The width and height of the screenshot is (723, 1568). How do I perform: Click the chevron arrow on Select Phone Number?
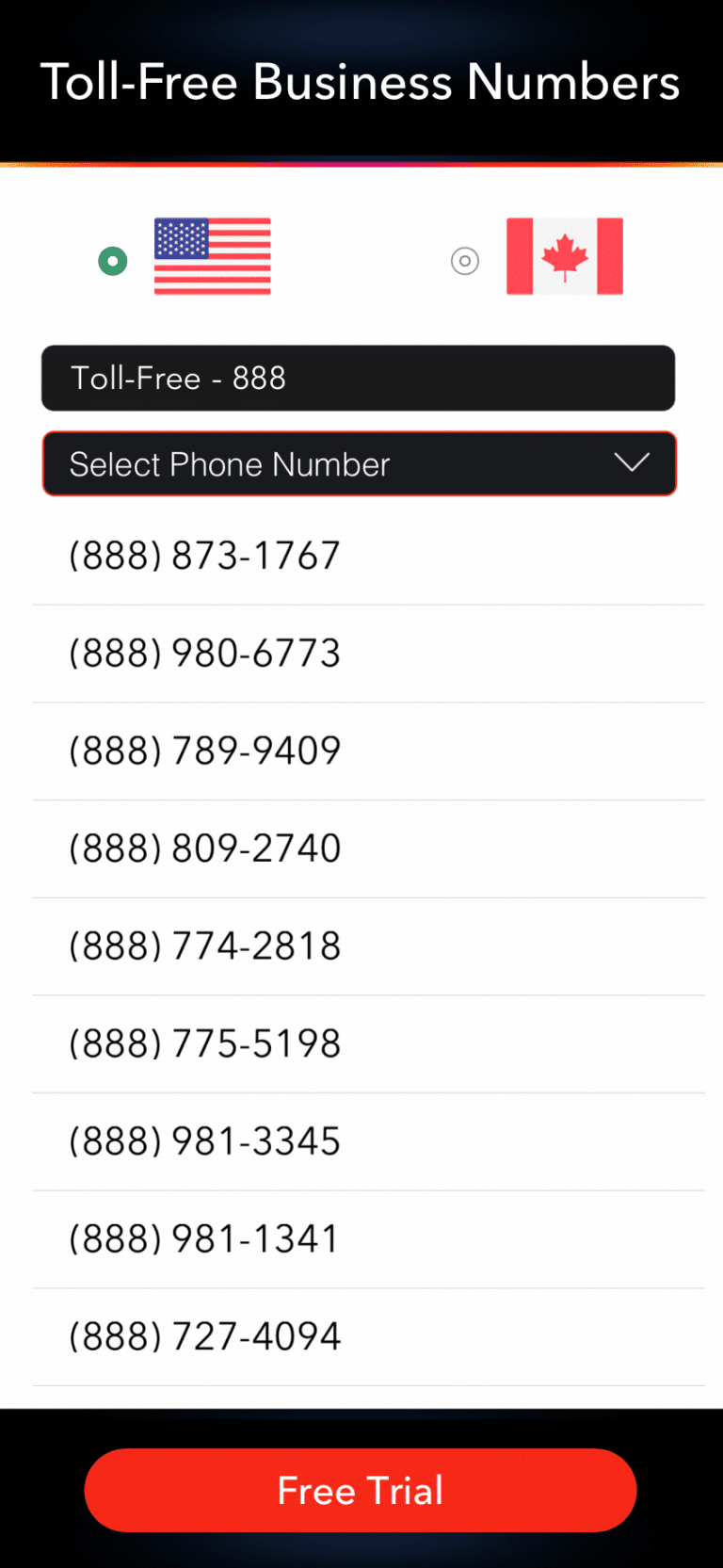tap(633, 462)
